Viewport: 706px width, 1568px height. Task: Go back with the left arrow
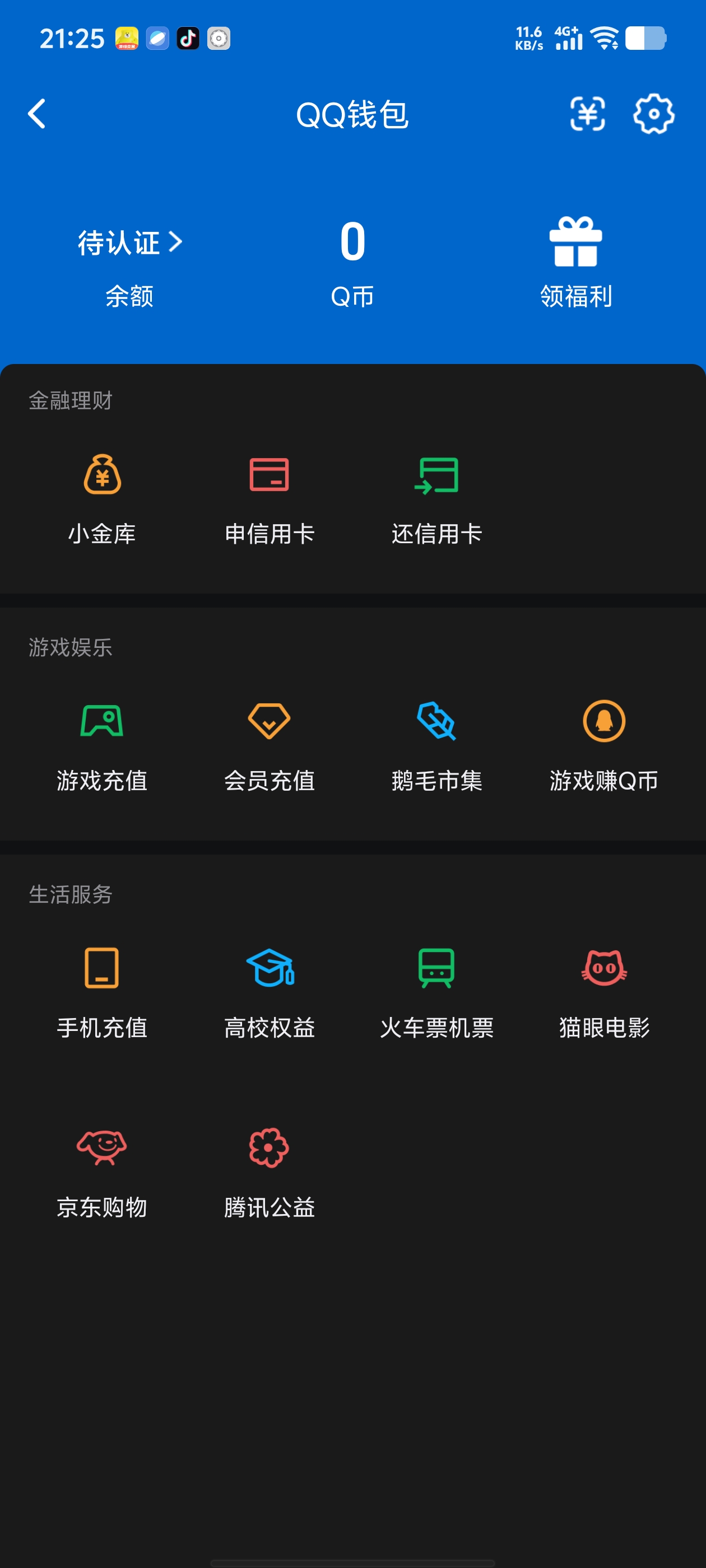pyautogui.click(x=36, y=114)
